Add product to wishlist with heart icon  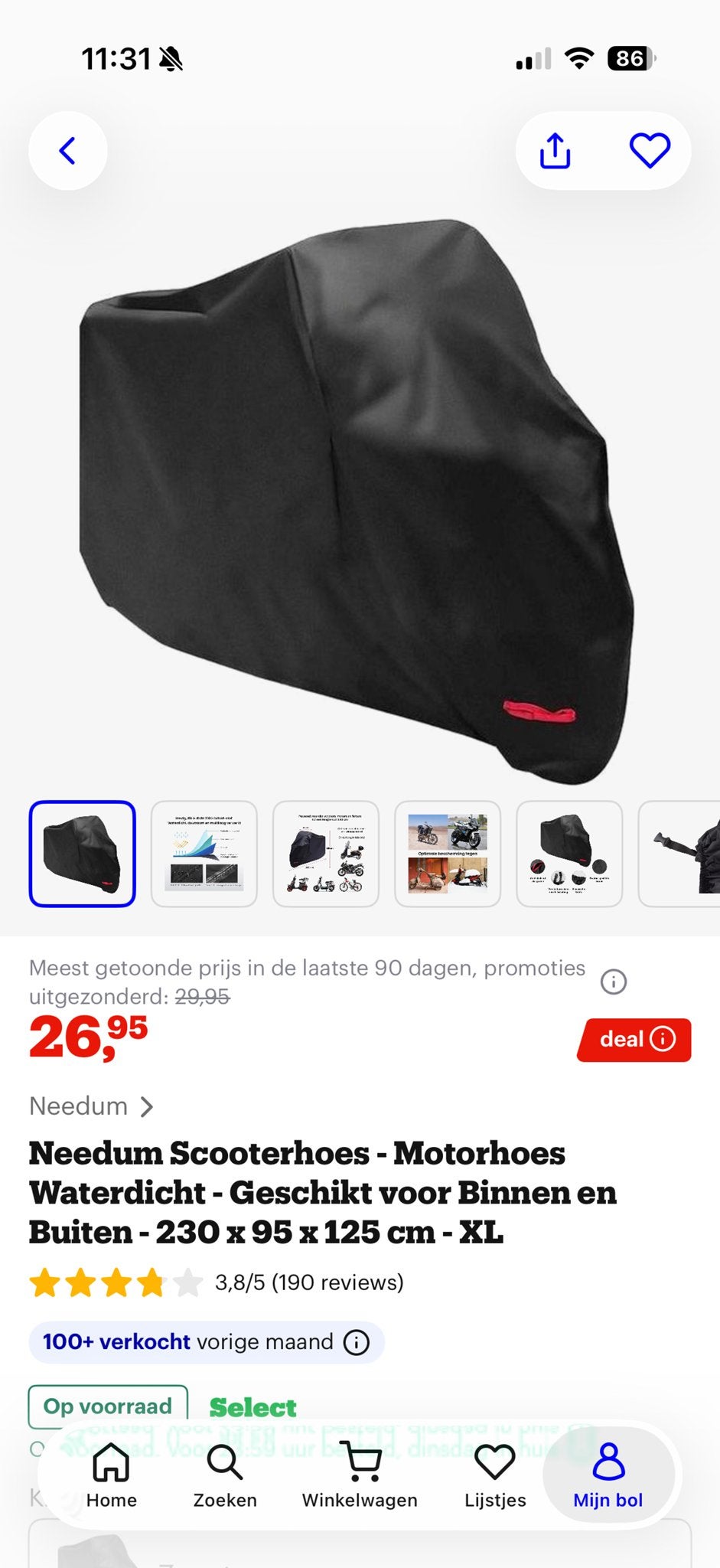pos(650,151)
